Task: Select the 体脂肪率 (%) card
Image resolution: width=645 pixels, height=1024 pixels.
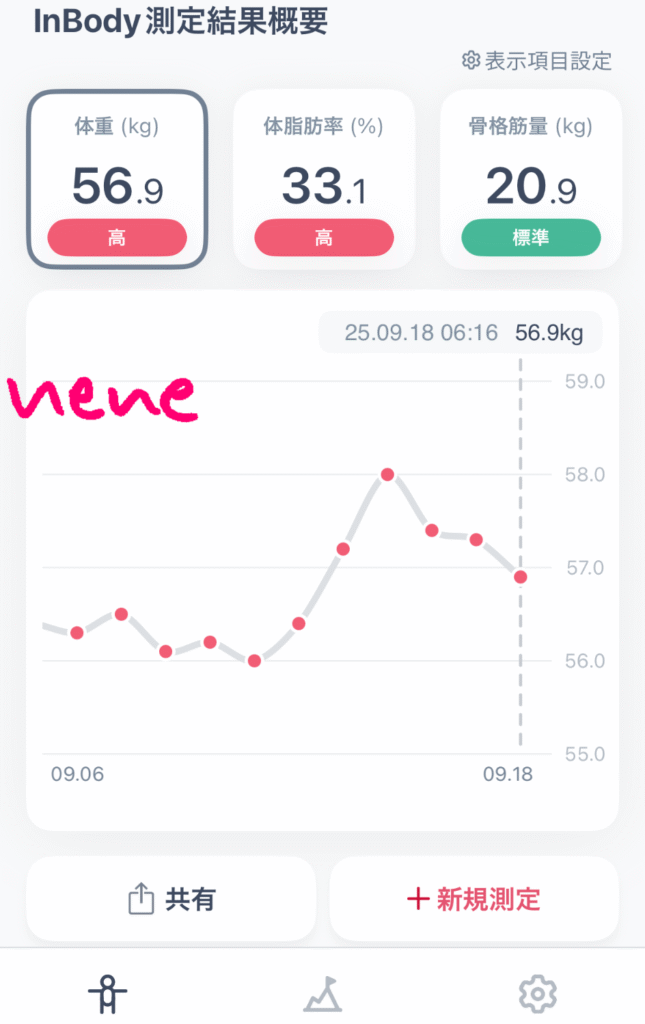Action: pyautogui.click(x=324, y=180)
